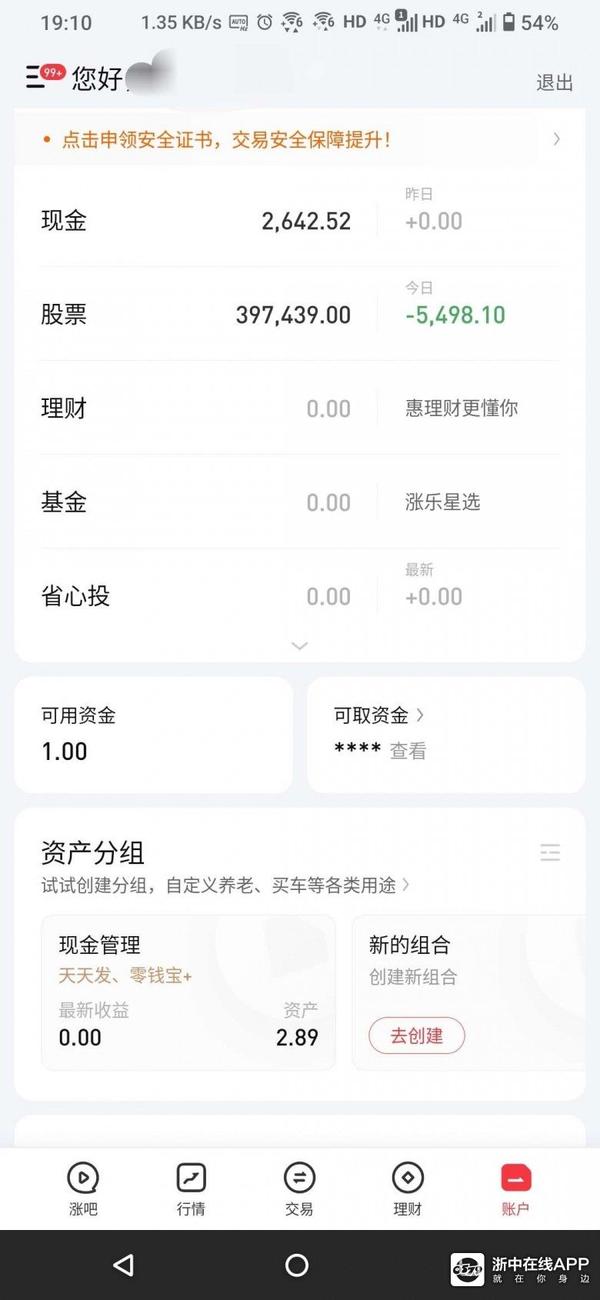Open 试试创建分组 hint link

click(225, 885)
